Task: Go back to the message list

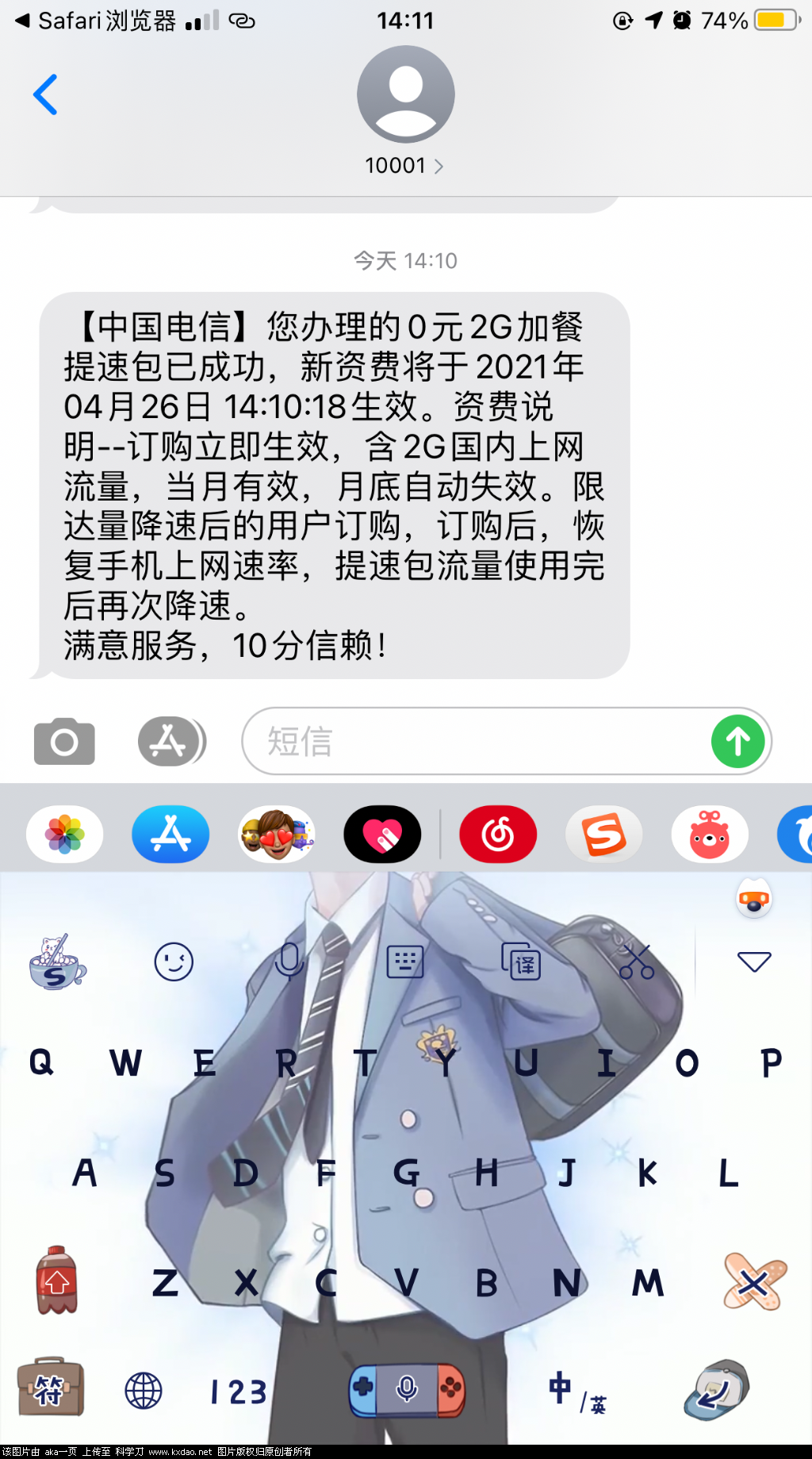Action: click(46, 95)
